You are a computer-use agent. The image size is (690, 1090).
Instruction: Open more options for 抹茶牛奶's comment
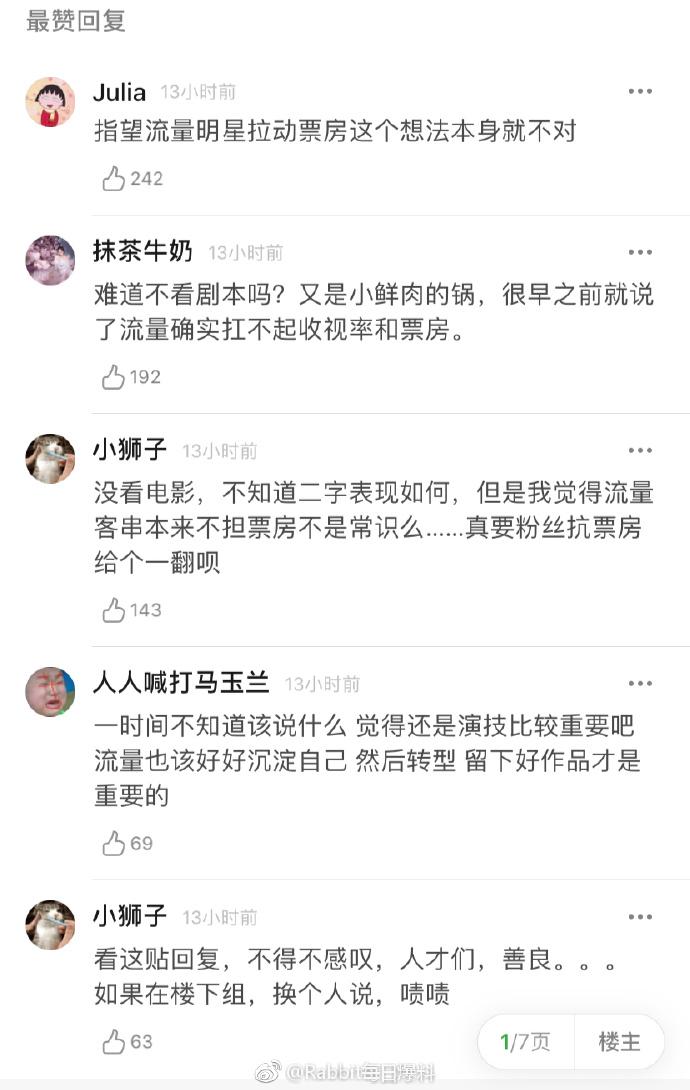click(x=640, y=252)
